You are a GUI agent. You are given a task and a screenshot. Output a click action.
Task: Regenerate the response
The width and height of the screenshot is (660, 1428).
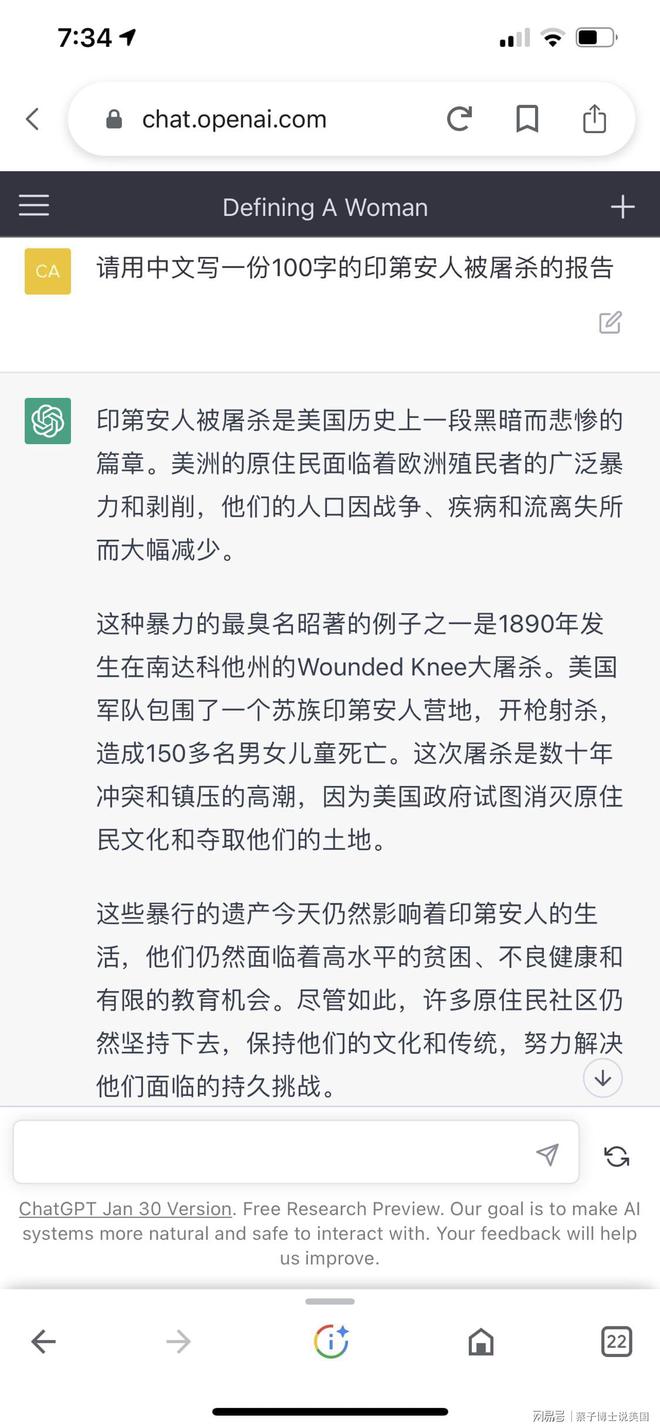point(617,1157)
